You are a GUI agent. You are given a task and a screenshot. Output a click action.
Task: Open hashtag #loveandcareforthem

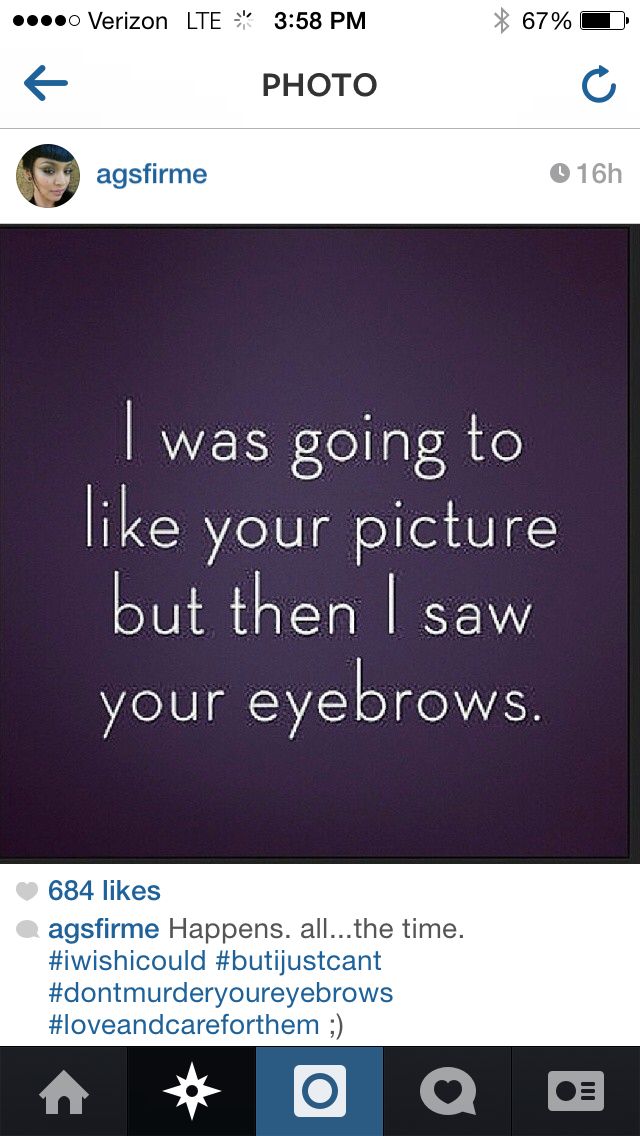[x=183, y=1025]
